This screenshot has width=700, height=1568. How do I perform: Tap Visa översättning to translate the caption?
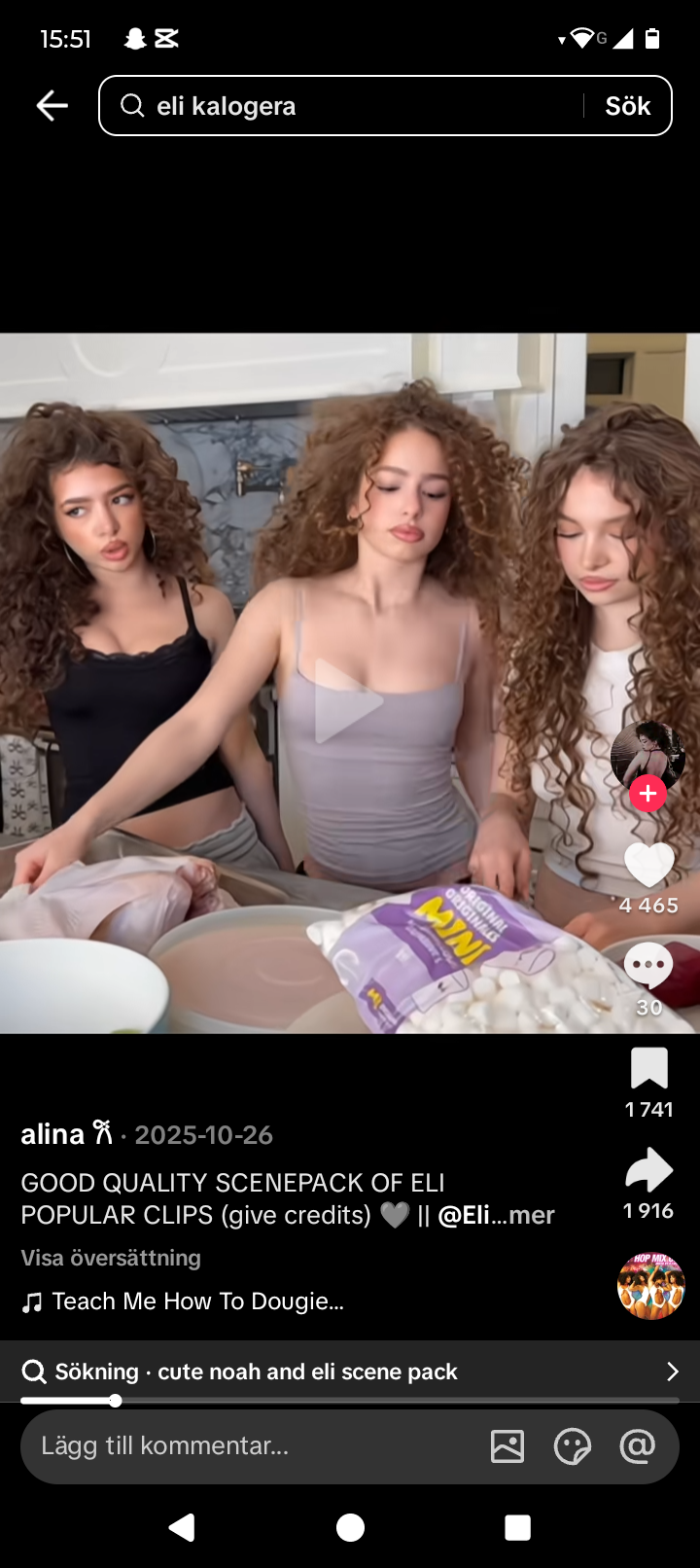click(x=111, y=1258)
